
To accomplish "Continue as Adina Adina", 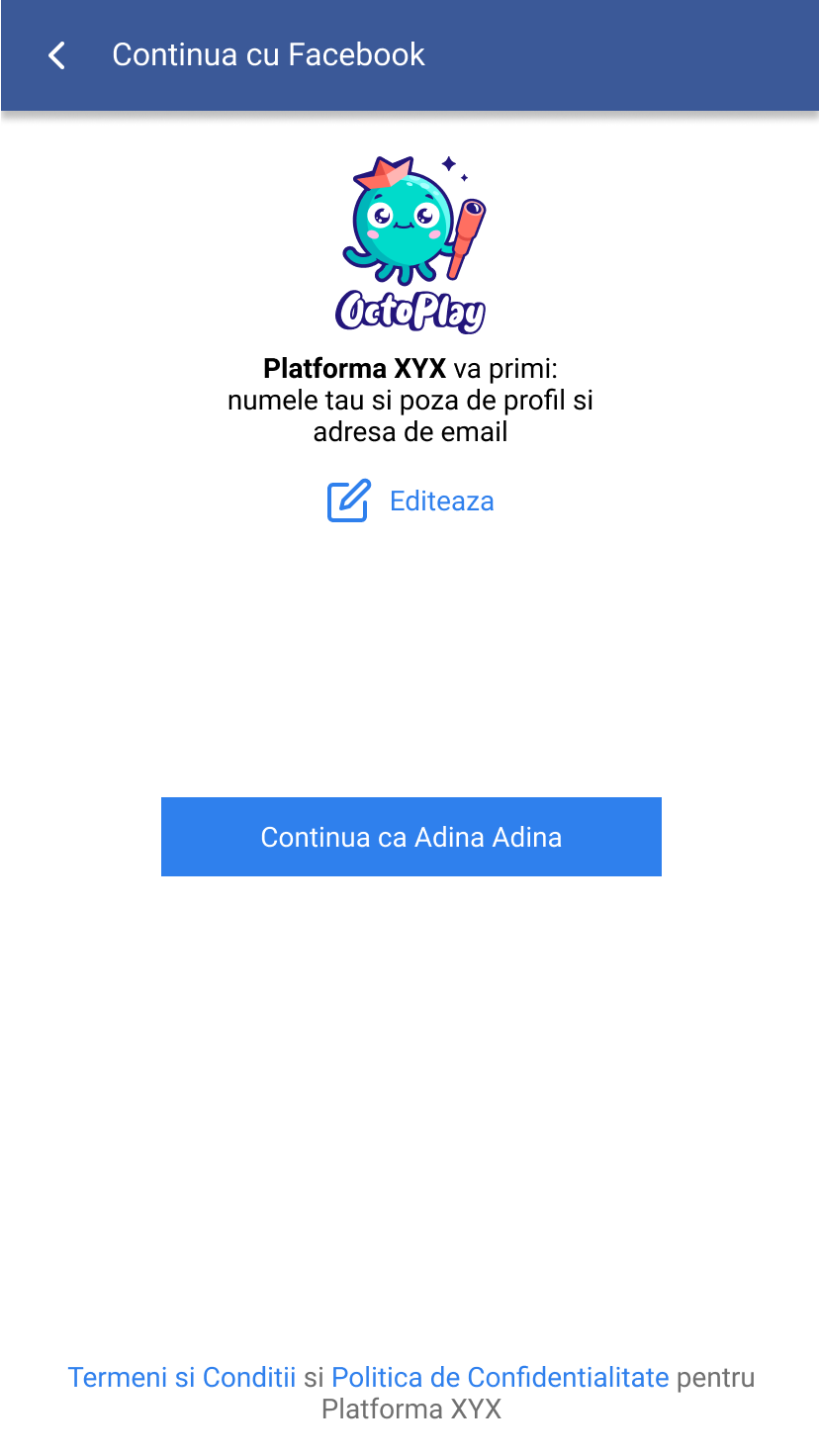I will point(411,837).
